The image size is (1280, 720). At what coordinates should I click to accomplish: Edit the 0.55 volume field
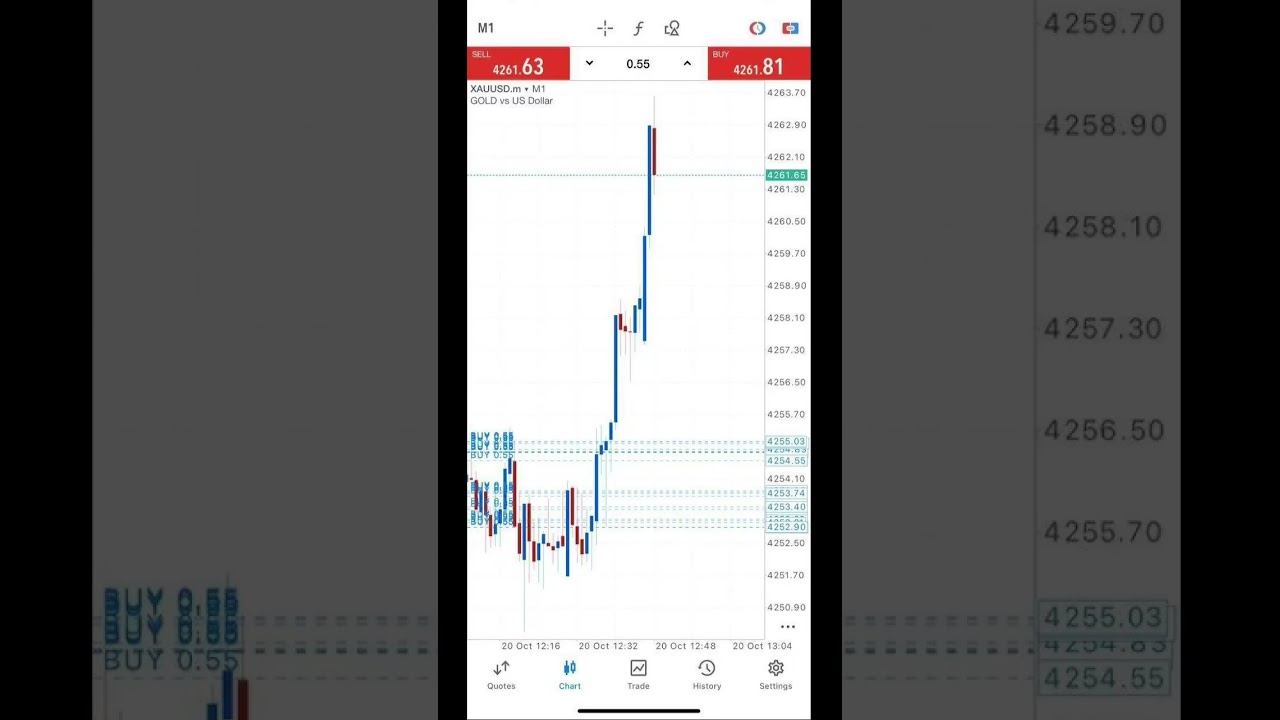[638, 64]
